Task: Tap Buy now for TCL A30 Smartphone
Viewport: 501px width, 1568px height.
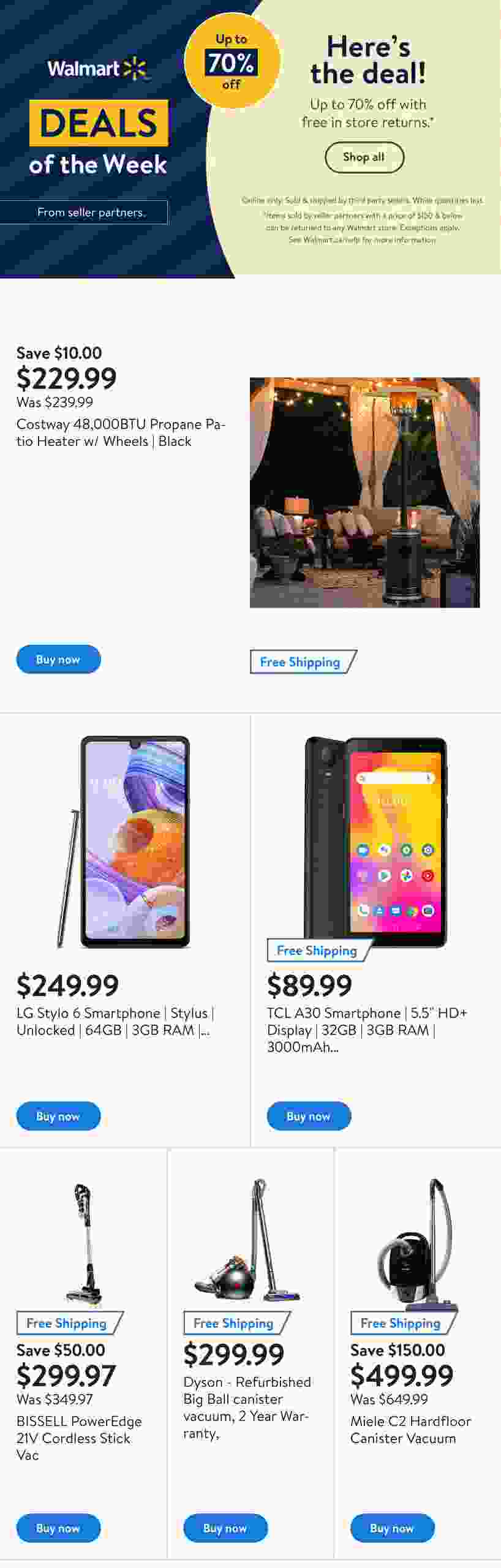Action: [309, 1116]
